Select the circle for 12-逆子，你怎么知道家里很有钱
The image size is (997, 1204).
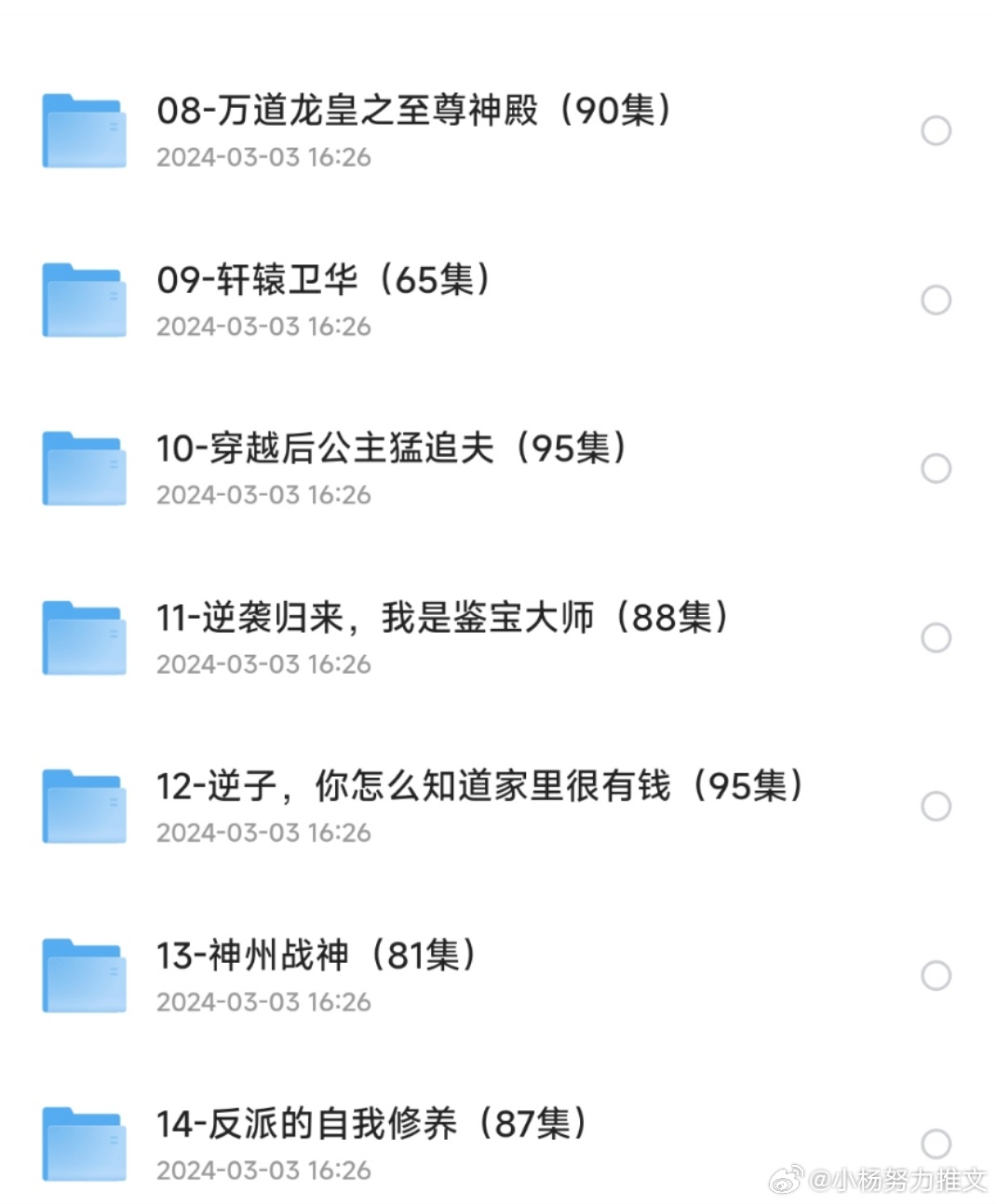936,807
